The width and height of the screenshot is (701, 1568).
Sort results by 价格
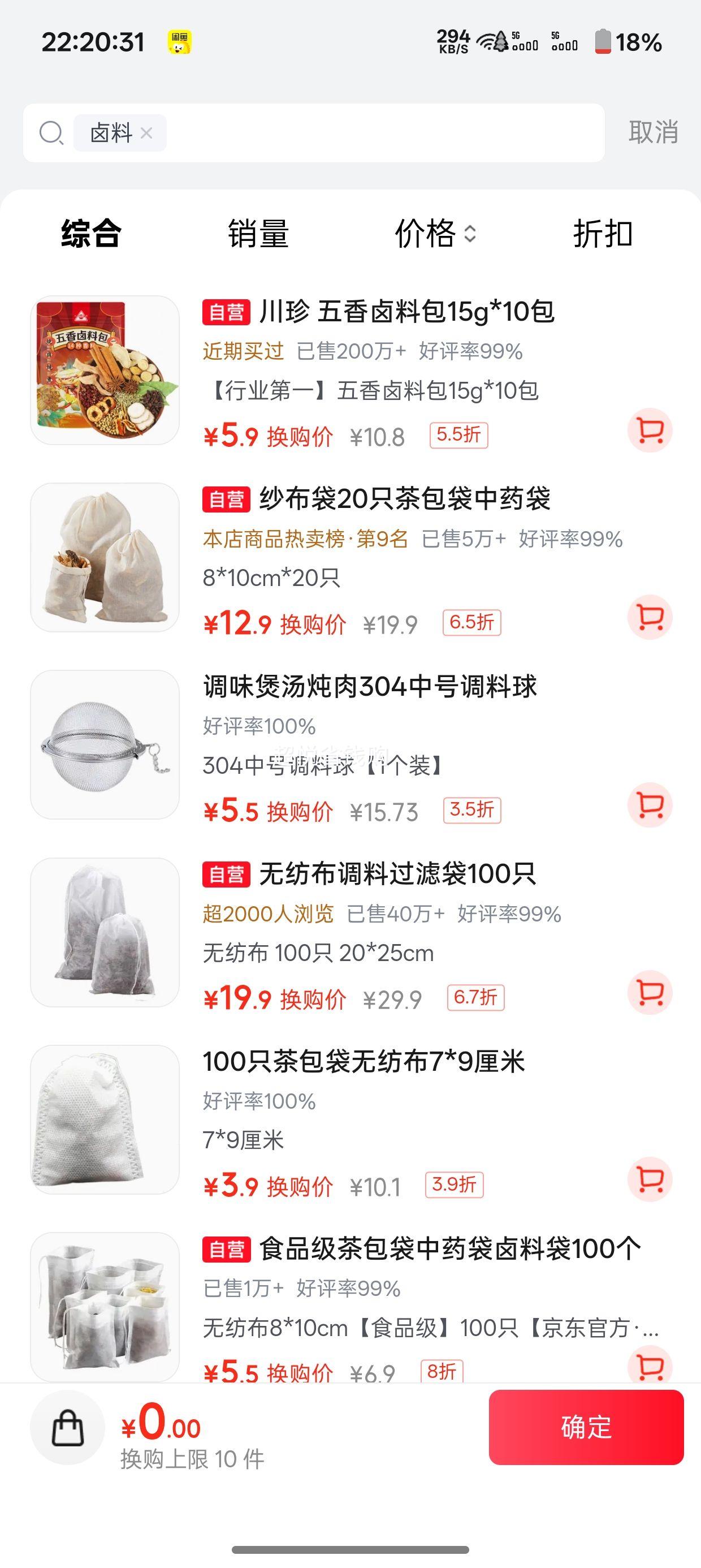coord(435,234)
